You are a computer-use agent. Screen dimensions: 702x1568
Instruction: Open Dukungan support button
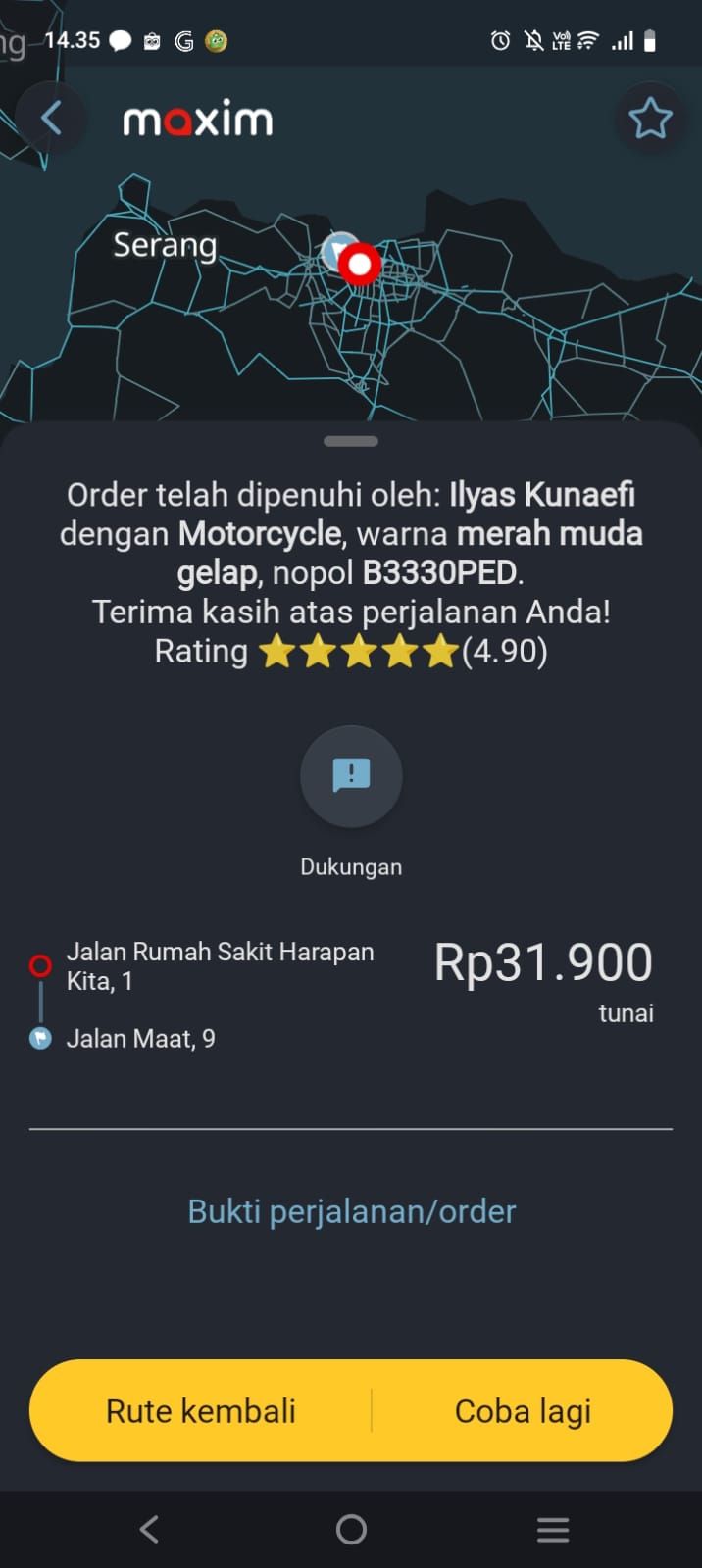point(351,776)
